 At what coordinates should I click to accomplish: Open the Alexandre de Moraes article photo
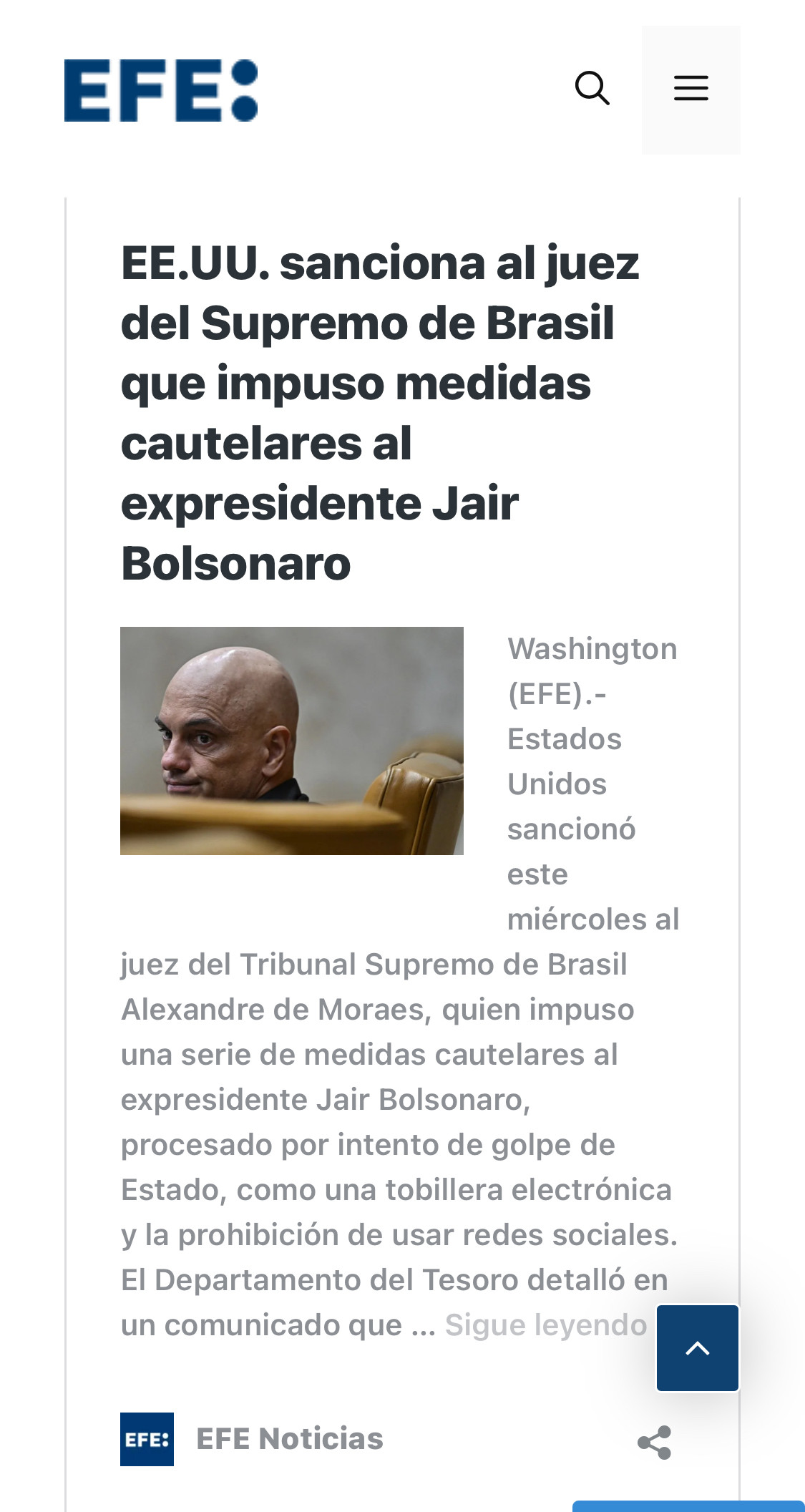click(x=292, y=741)
